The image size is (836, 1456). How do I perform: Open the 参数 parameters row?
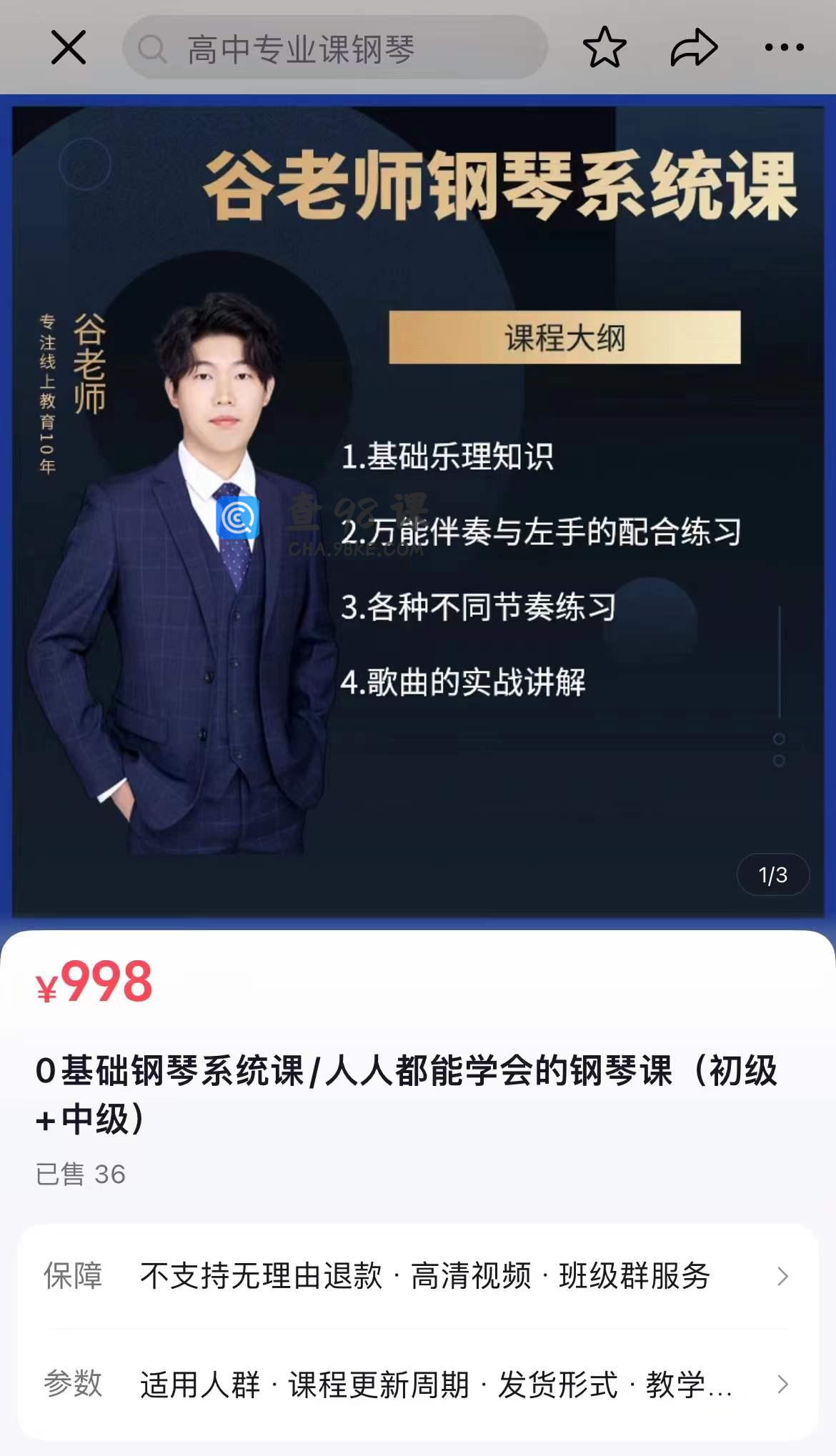pos(418,1384)
